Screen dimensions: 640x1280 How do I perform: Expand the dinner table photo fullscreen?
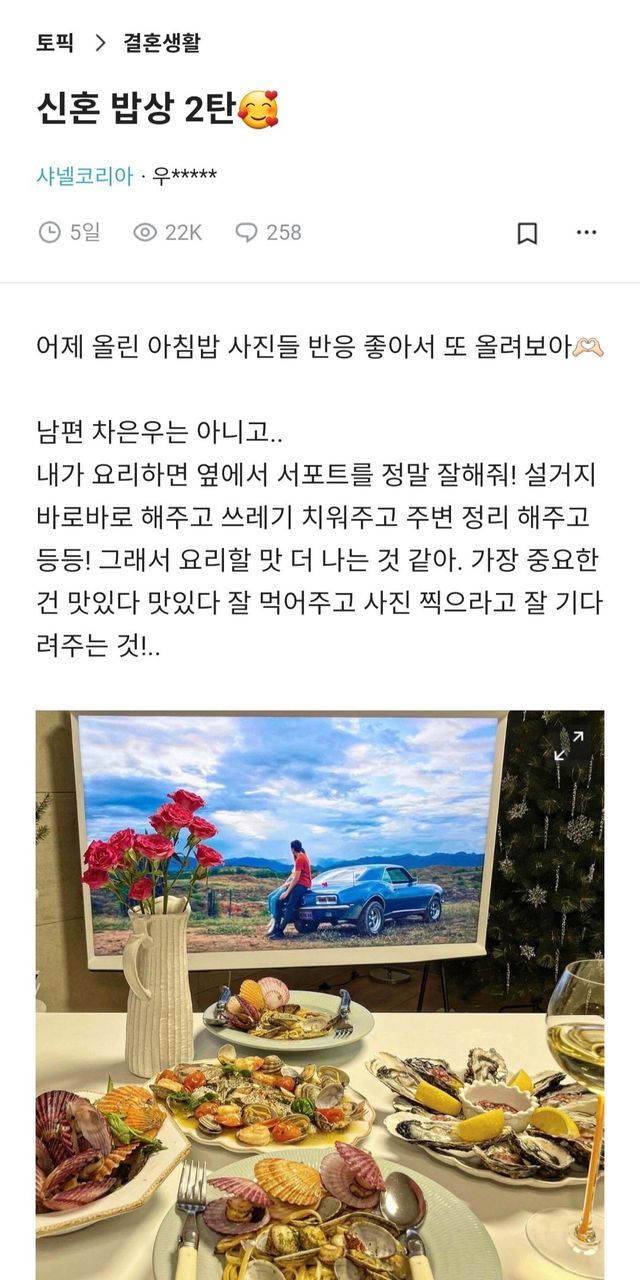pos(569,744)
